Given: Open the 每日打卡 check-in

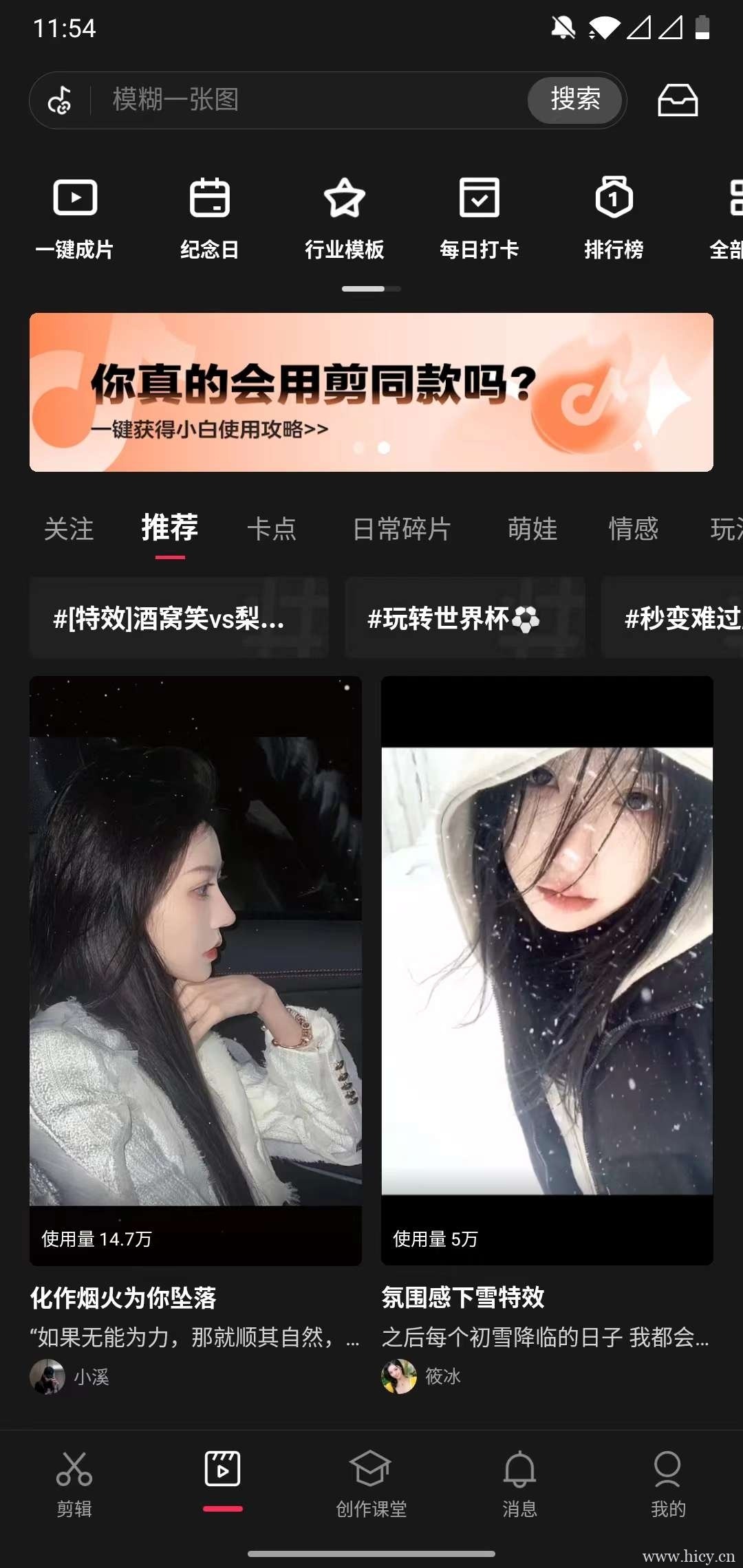Looking at the screenshot, I should coord(480,217).
